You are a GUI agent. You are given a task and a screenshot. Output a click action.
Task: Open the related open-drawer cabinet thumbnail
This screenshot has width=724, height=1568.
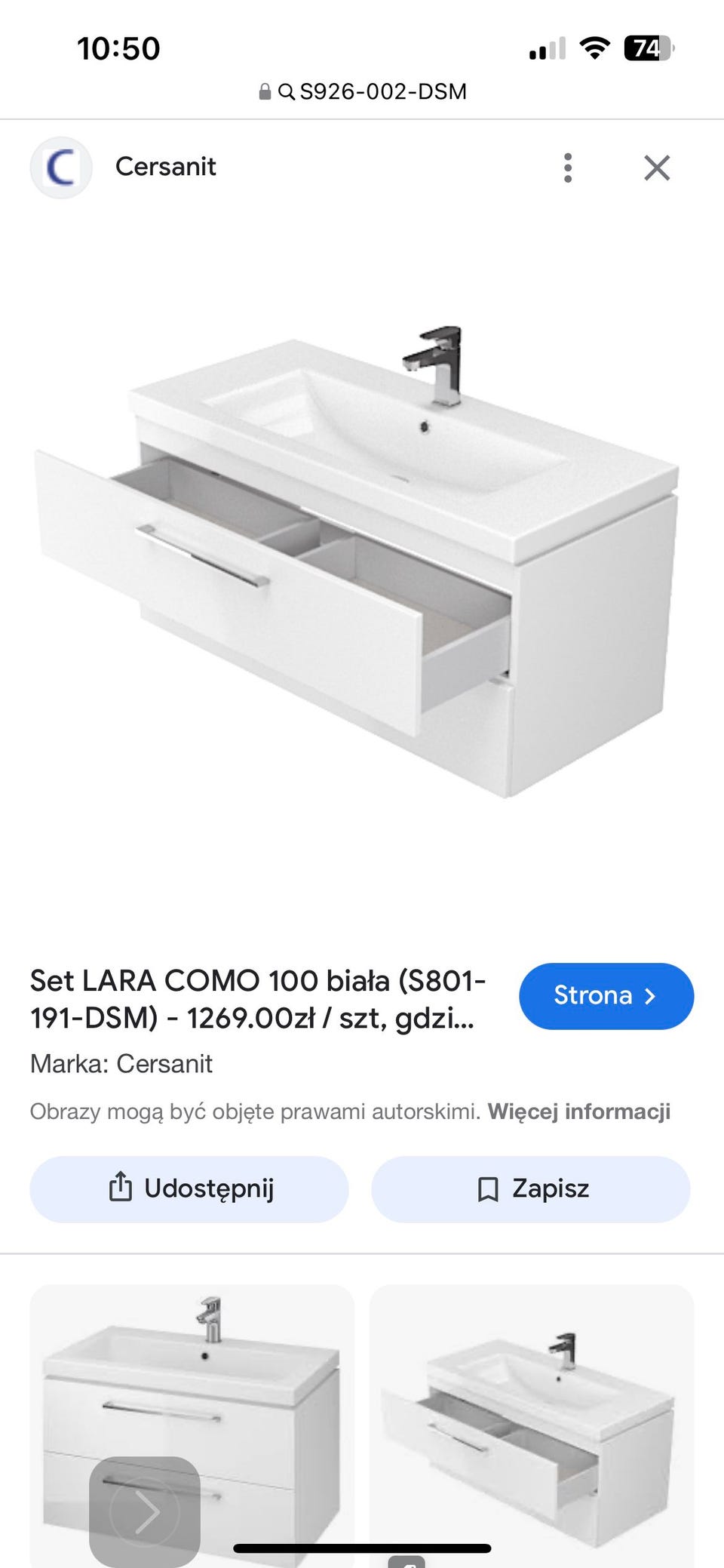pyautogui.click(x=532, y=1426)
